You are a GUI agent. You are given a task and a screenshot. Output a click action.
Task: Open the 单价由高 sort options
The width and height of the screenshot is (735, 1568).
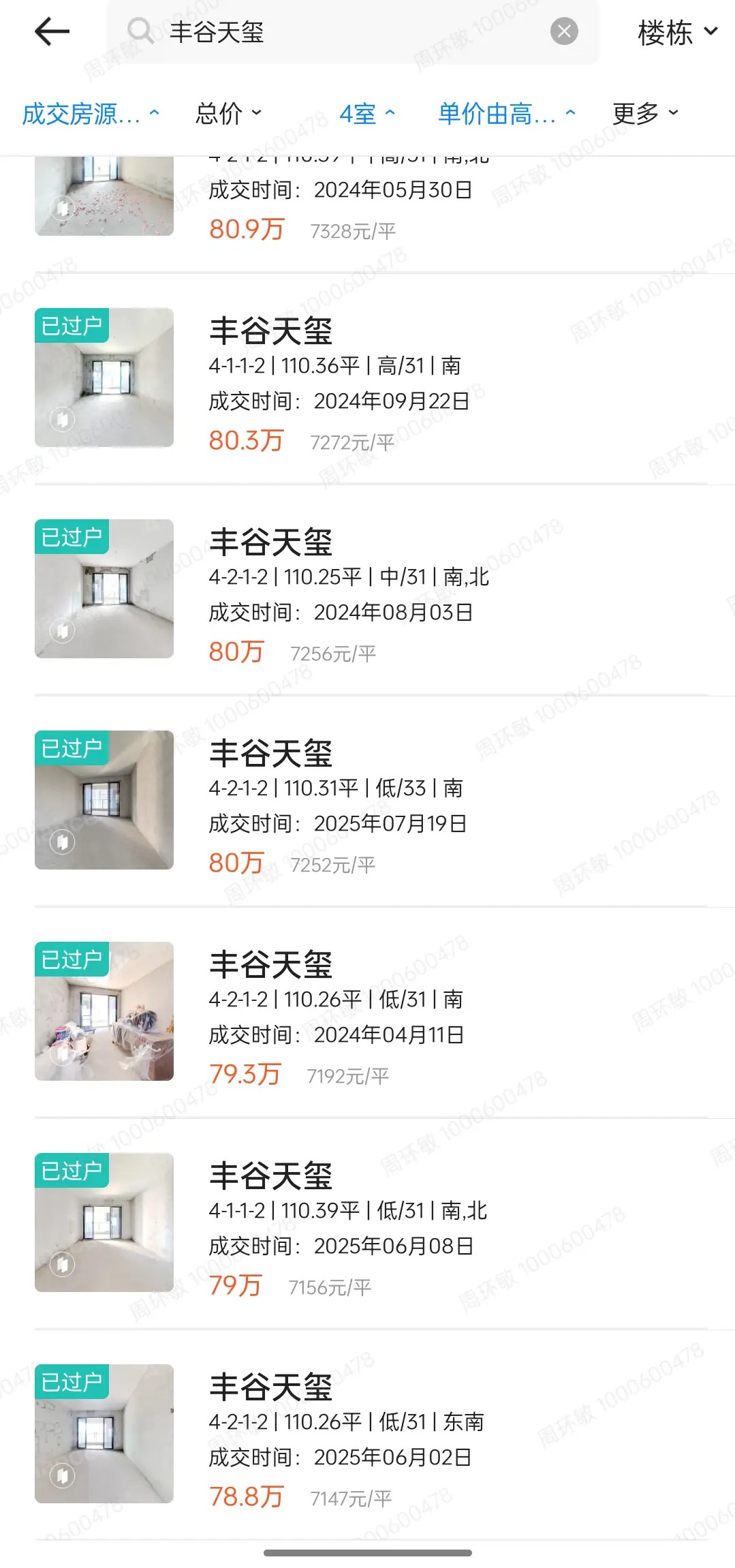(x=506, y=114)
